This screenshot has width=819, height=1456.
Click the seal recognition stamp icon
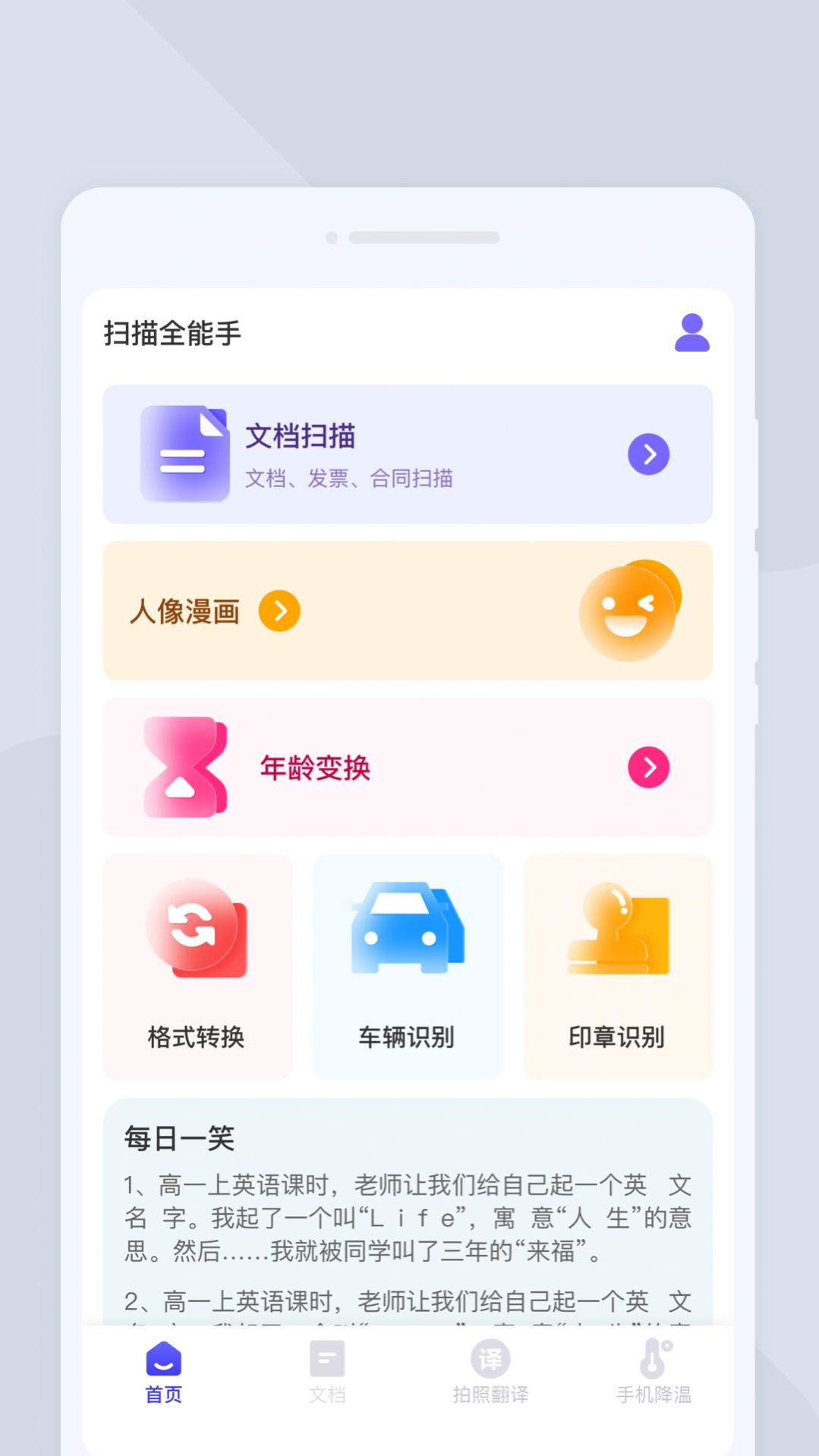click(616, 929)
